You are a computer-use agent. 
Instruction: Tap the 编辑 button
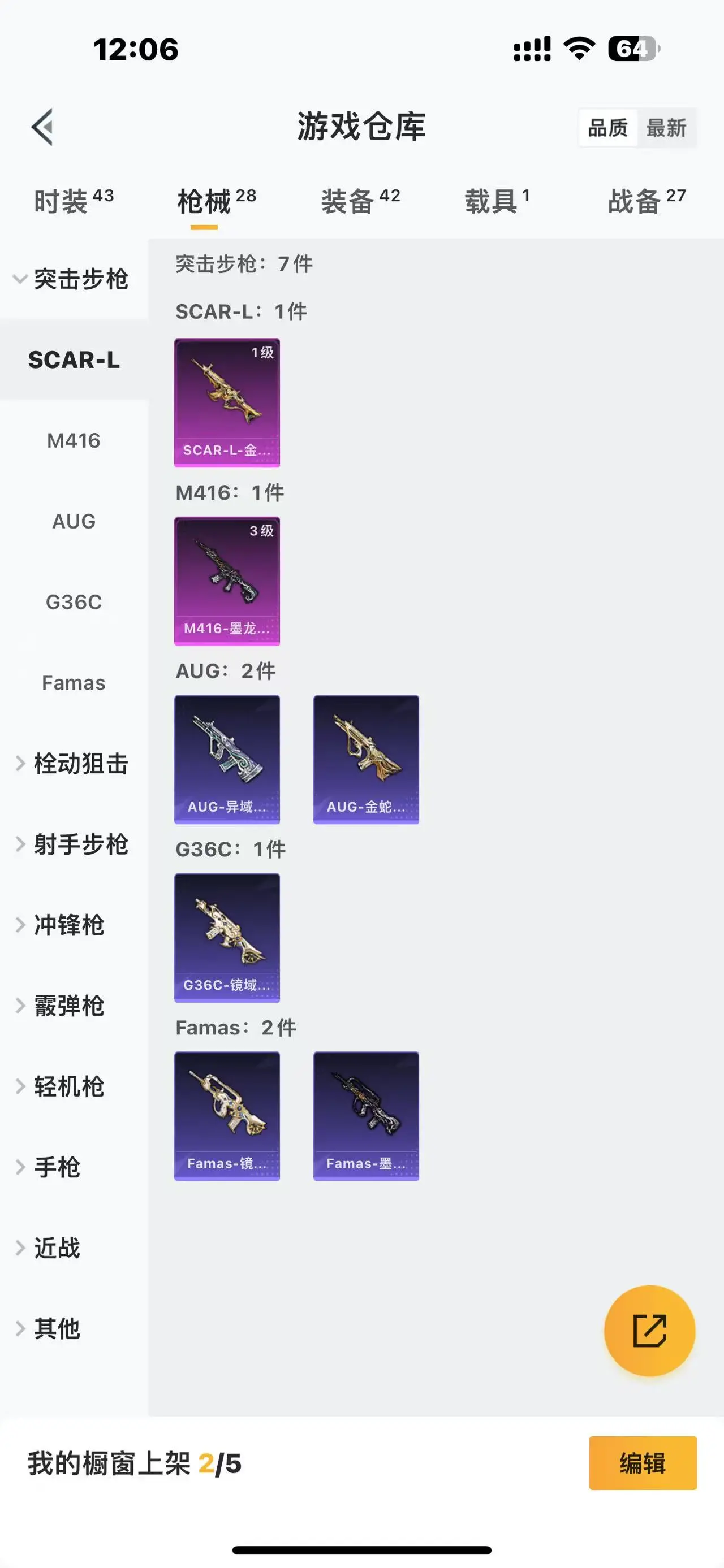(x=643, y=1463)
